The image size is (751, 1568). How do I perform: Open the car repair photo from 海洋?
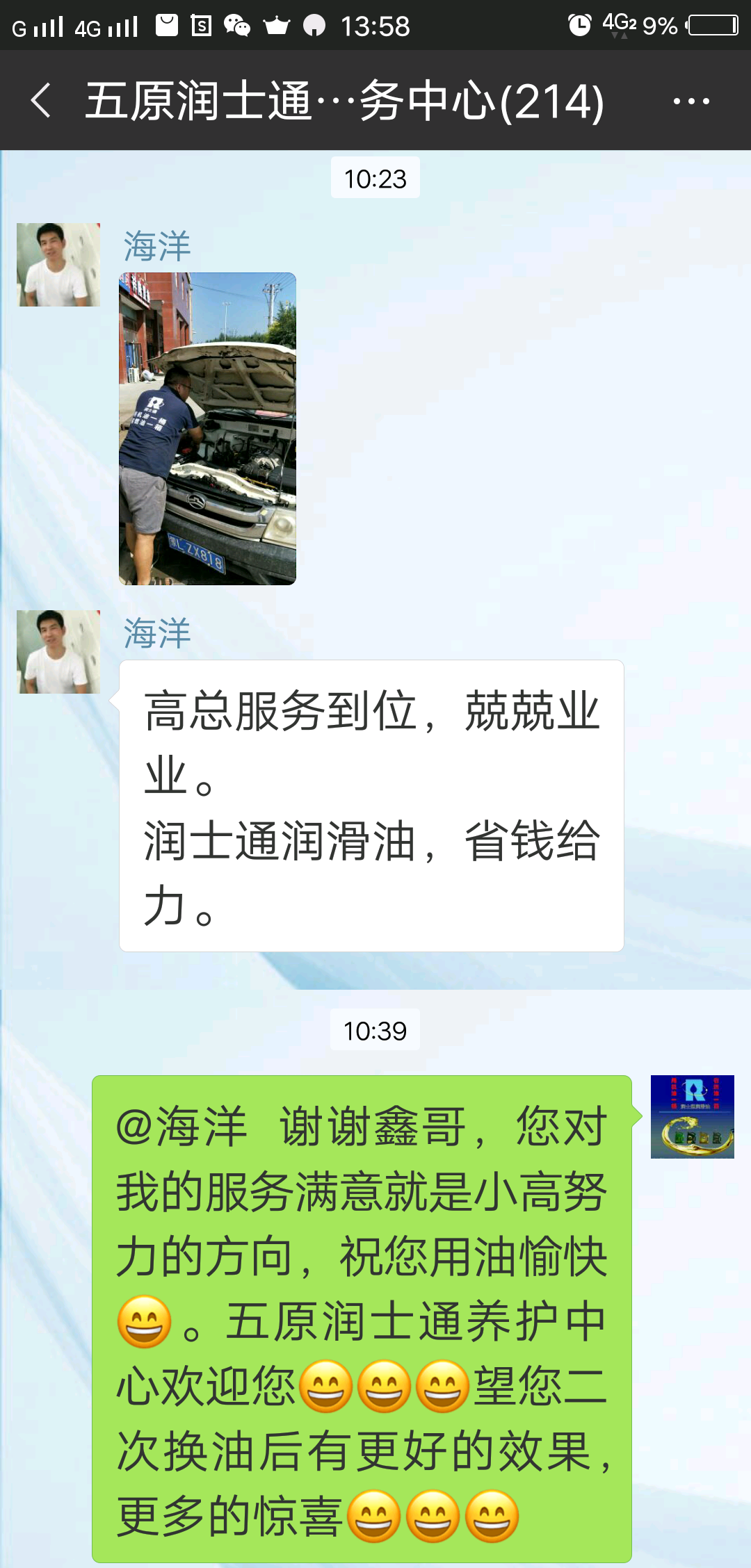207,428
